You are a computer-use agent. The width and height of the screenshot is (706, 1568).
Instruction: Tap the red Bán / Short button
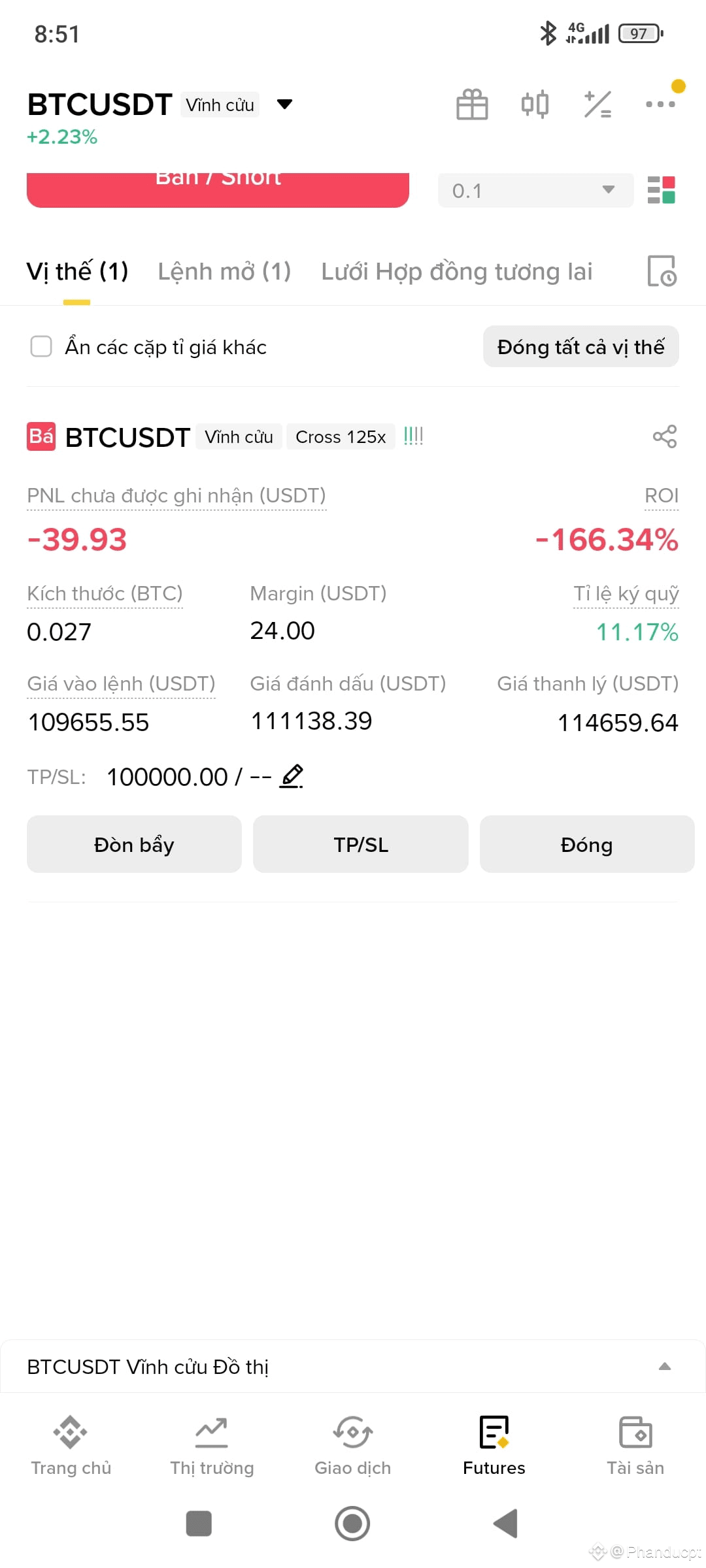tap(218, 189)
